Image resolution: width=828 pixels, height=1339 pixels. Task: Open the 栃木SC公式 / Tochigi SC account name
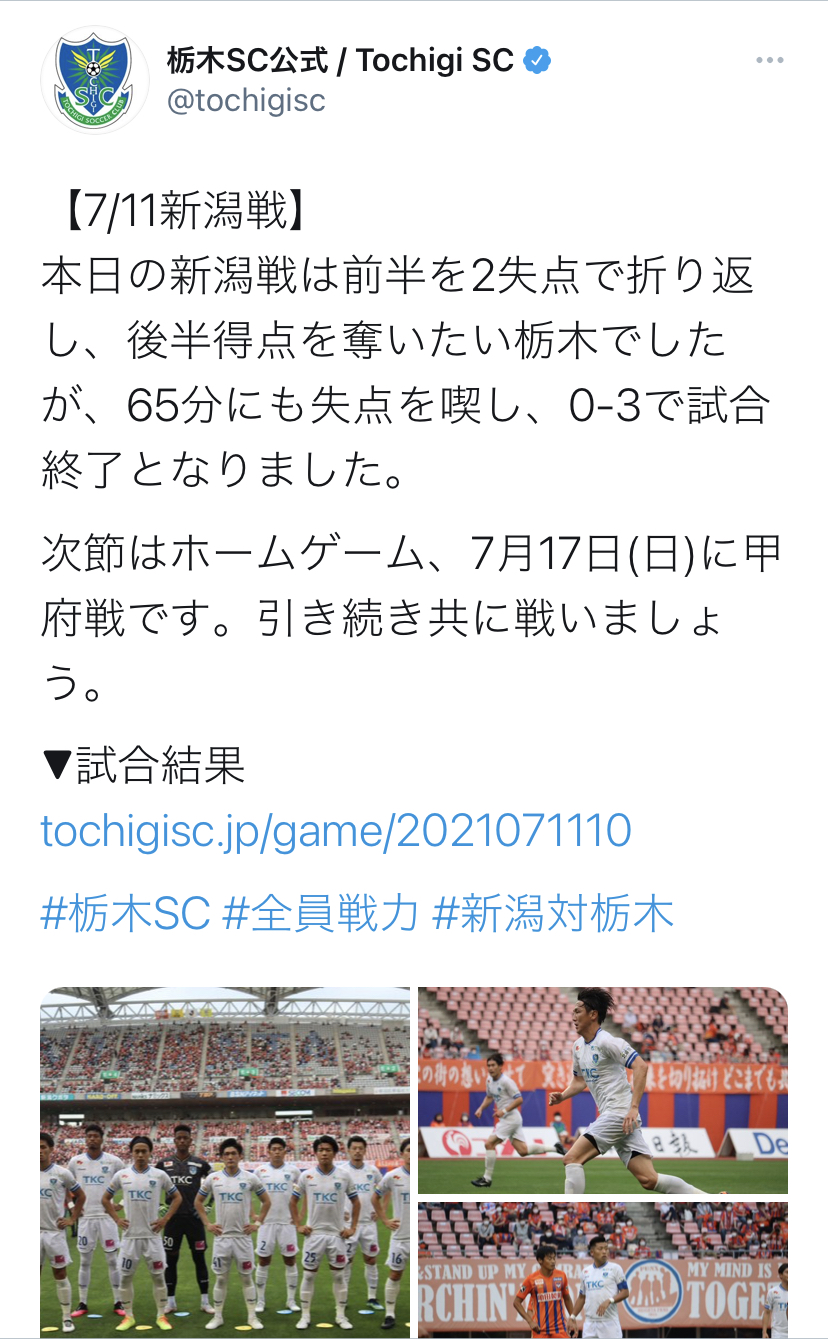(340, 61)
